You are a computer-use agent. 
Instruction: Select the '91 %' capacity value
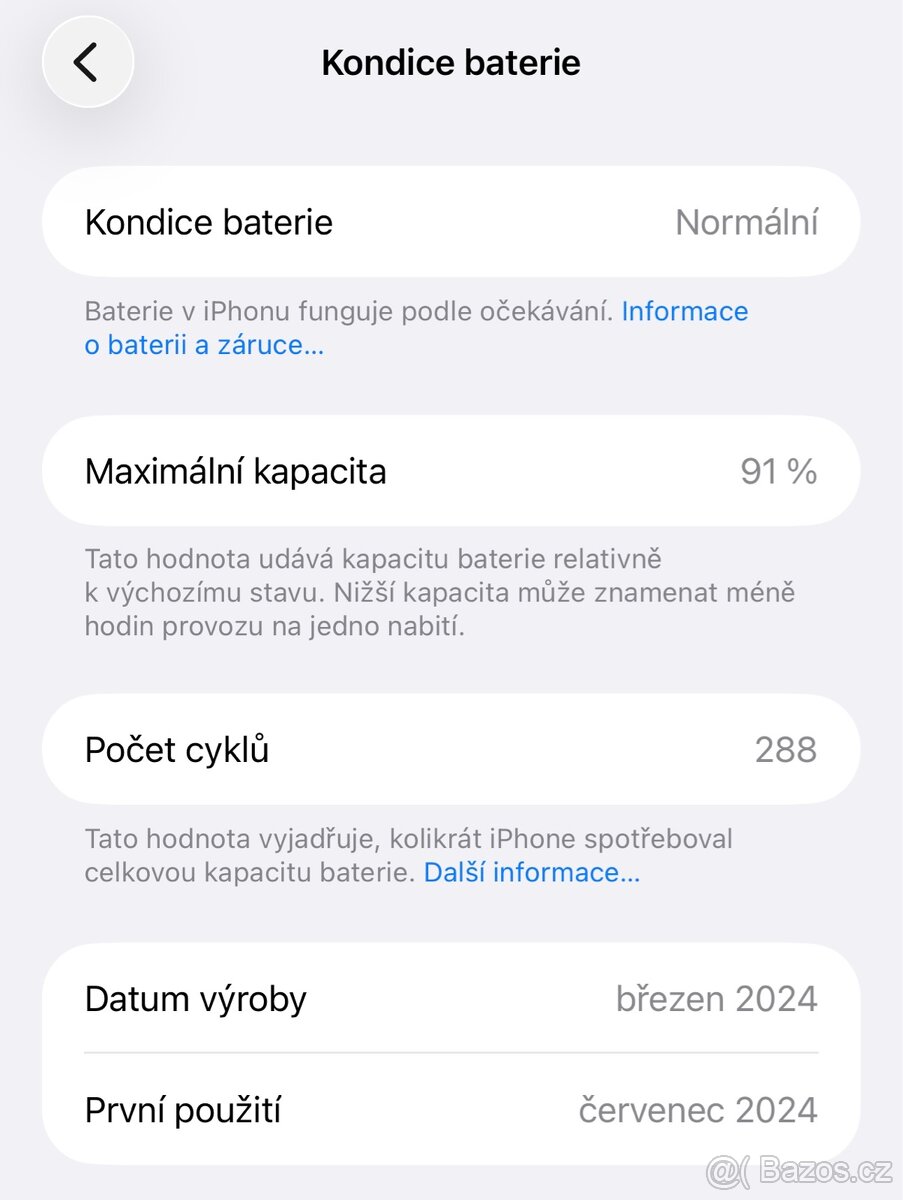pyautogui.click(x=777, y=471)
